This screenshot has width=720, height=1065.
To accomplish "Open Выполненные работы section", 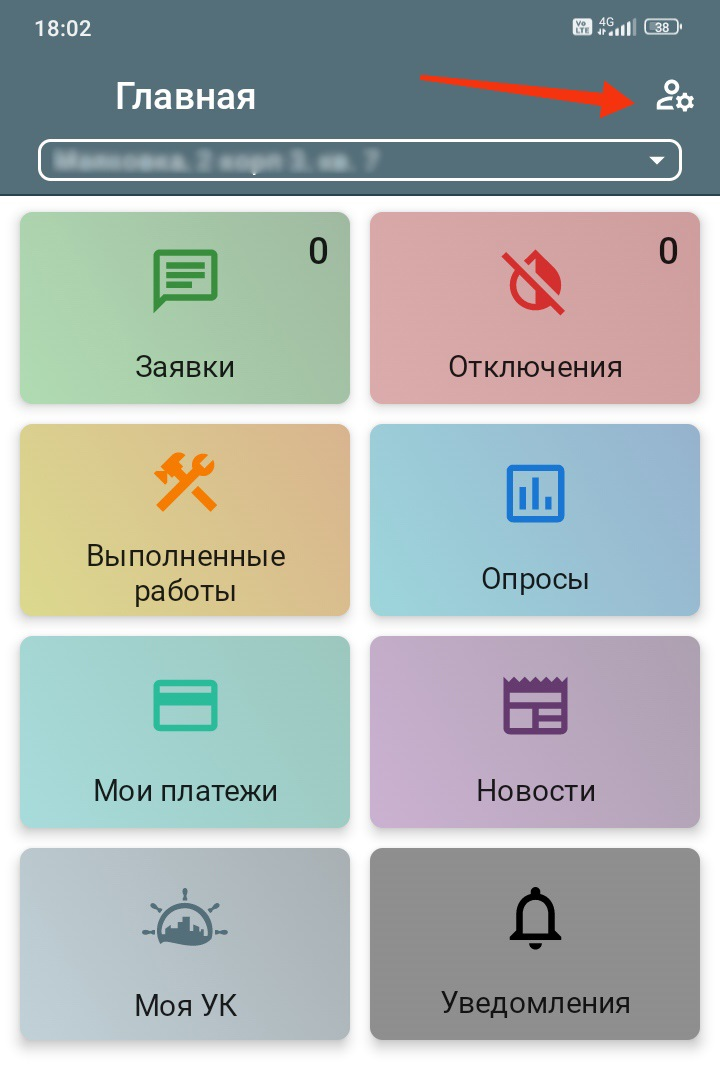I will (x=185, y=520).
